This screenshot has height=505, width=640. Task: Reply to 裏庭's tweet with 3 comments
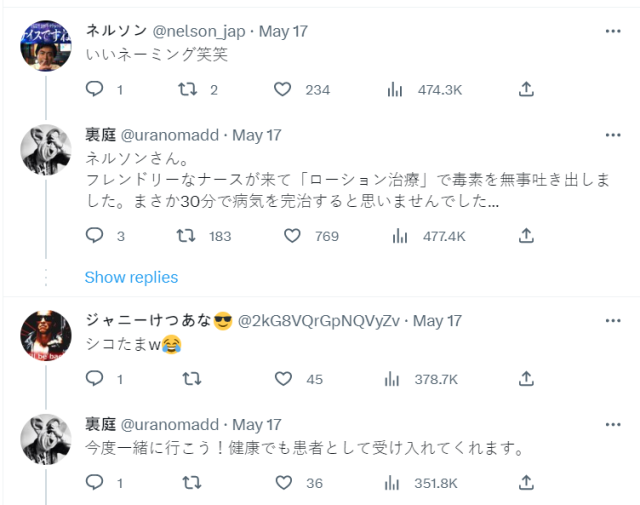(x=94, y=236)
